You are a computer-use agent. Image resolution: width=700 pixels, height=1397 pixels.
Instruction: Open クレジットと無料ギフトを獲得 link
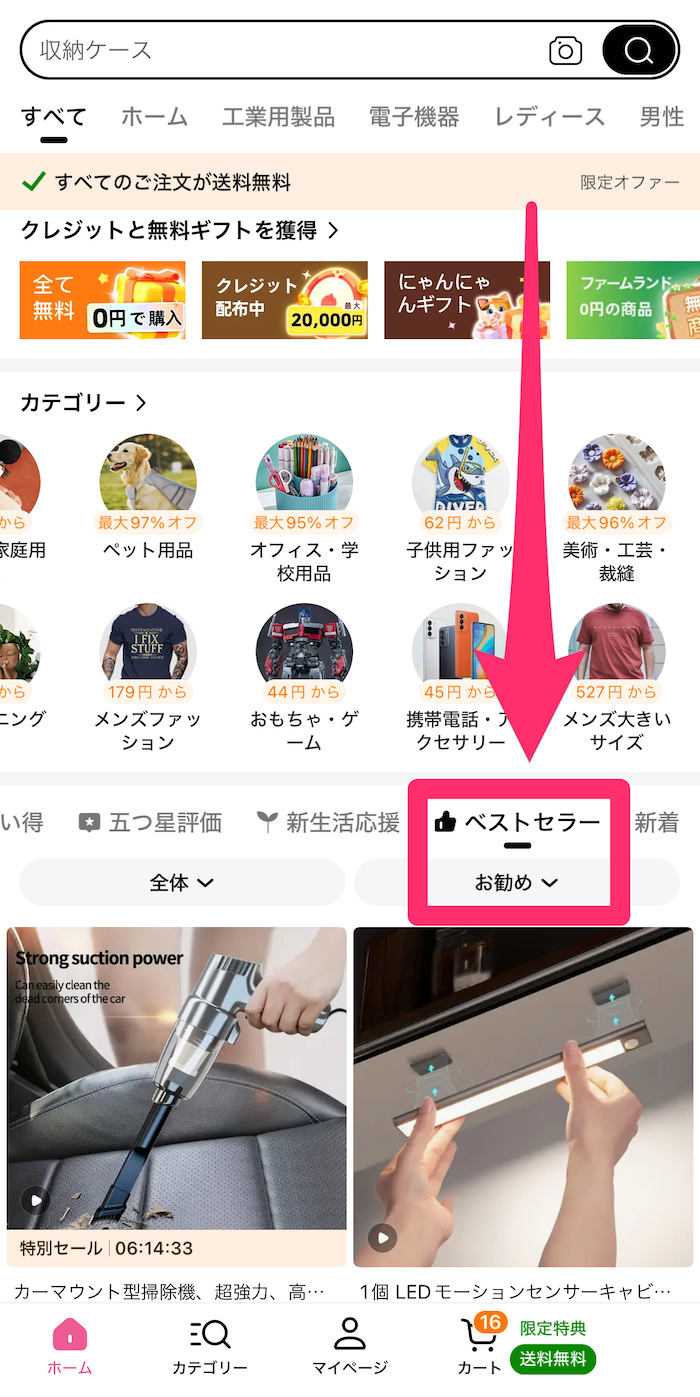point(180,230)
